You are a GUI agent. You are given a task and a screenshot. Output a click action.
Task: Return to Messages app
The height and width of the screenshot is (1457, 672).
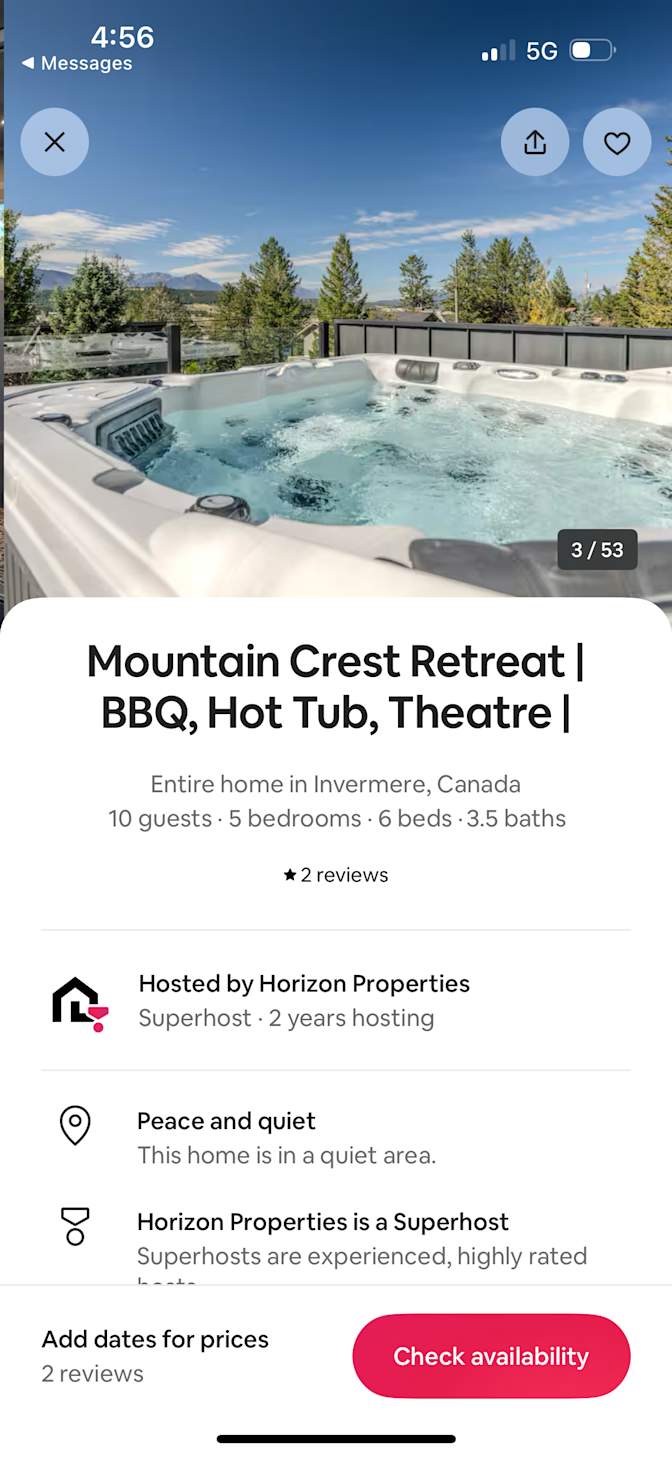point(78,63)
